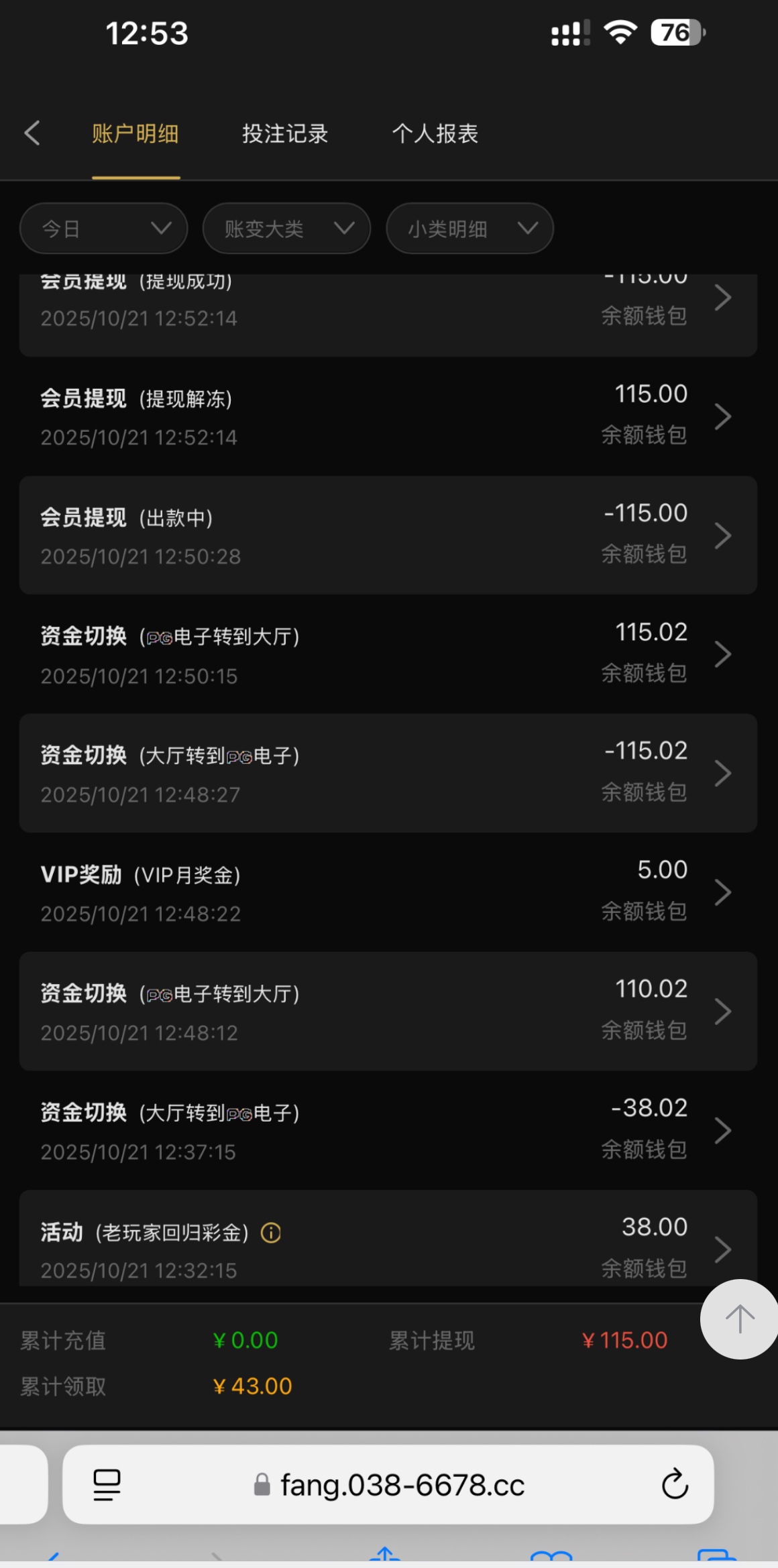Open the 115.02 PG电子转到大厅 transfer record
Screen dimensions: 778x1568
(388, 654)
